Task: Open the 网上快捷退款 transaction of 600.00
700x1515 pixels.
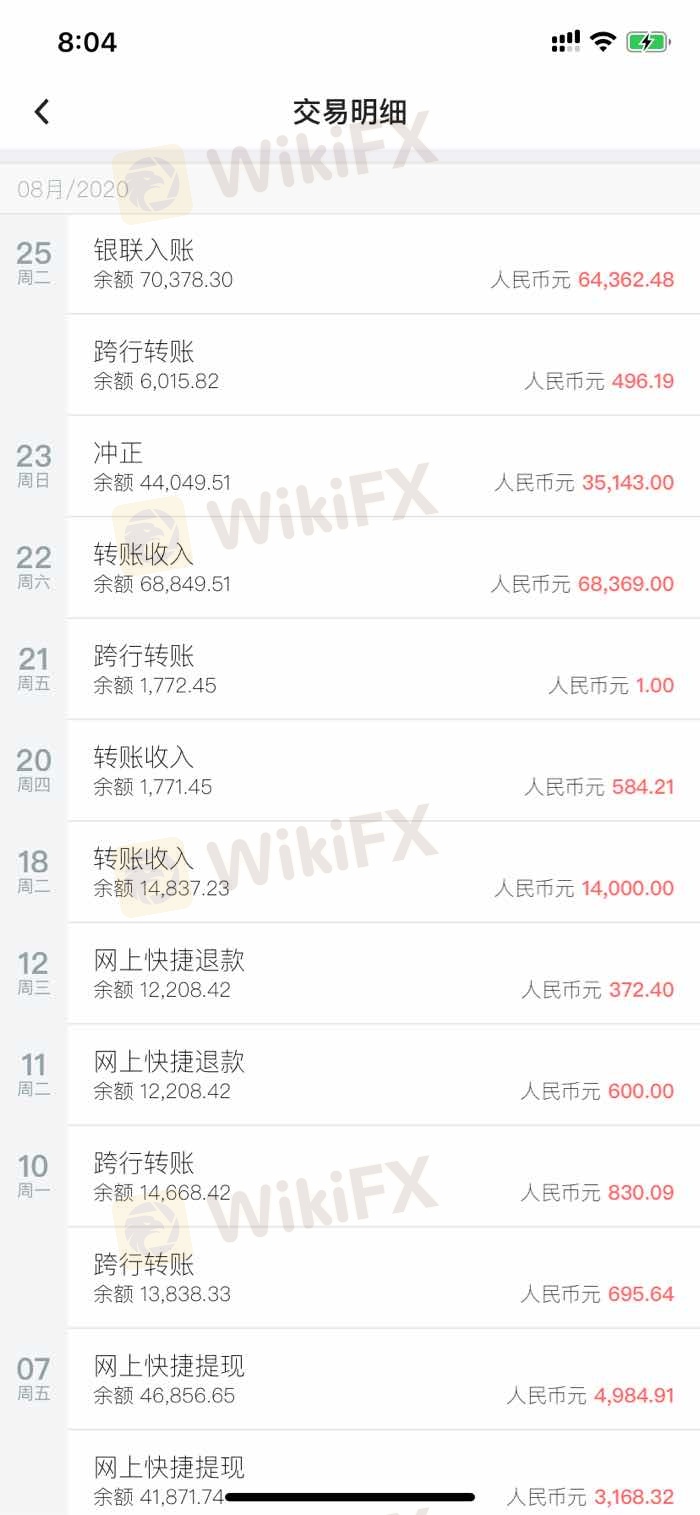Action: (x=384, y=1076)
